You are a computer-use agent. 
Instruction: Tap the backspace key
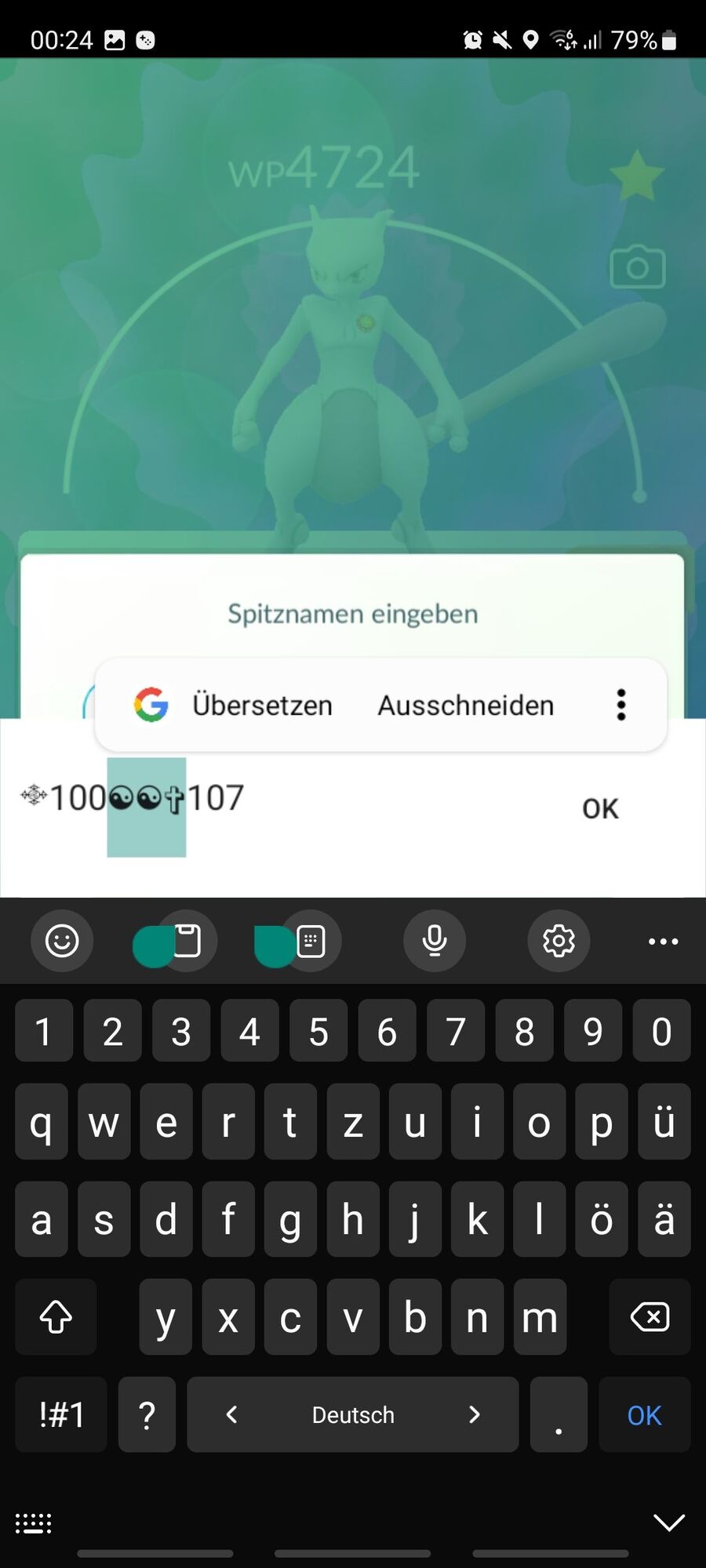650,1317
